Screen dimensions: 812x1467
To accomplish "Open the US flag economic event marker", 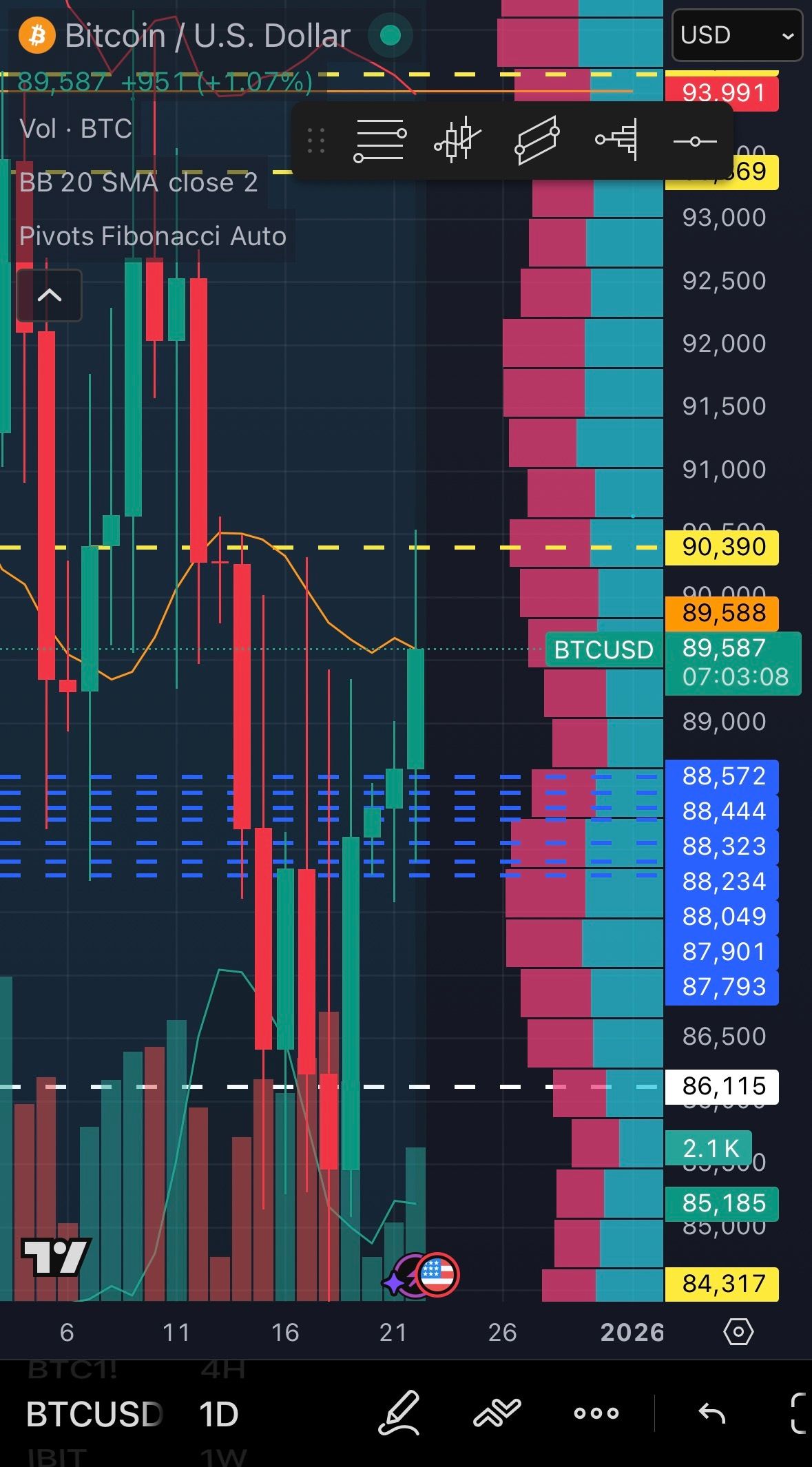I will click(x=437, y=1275).
